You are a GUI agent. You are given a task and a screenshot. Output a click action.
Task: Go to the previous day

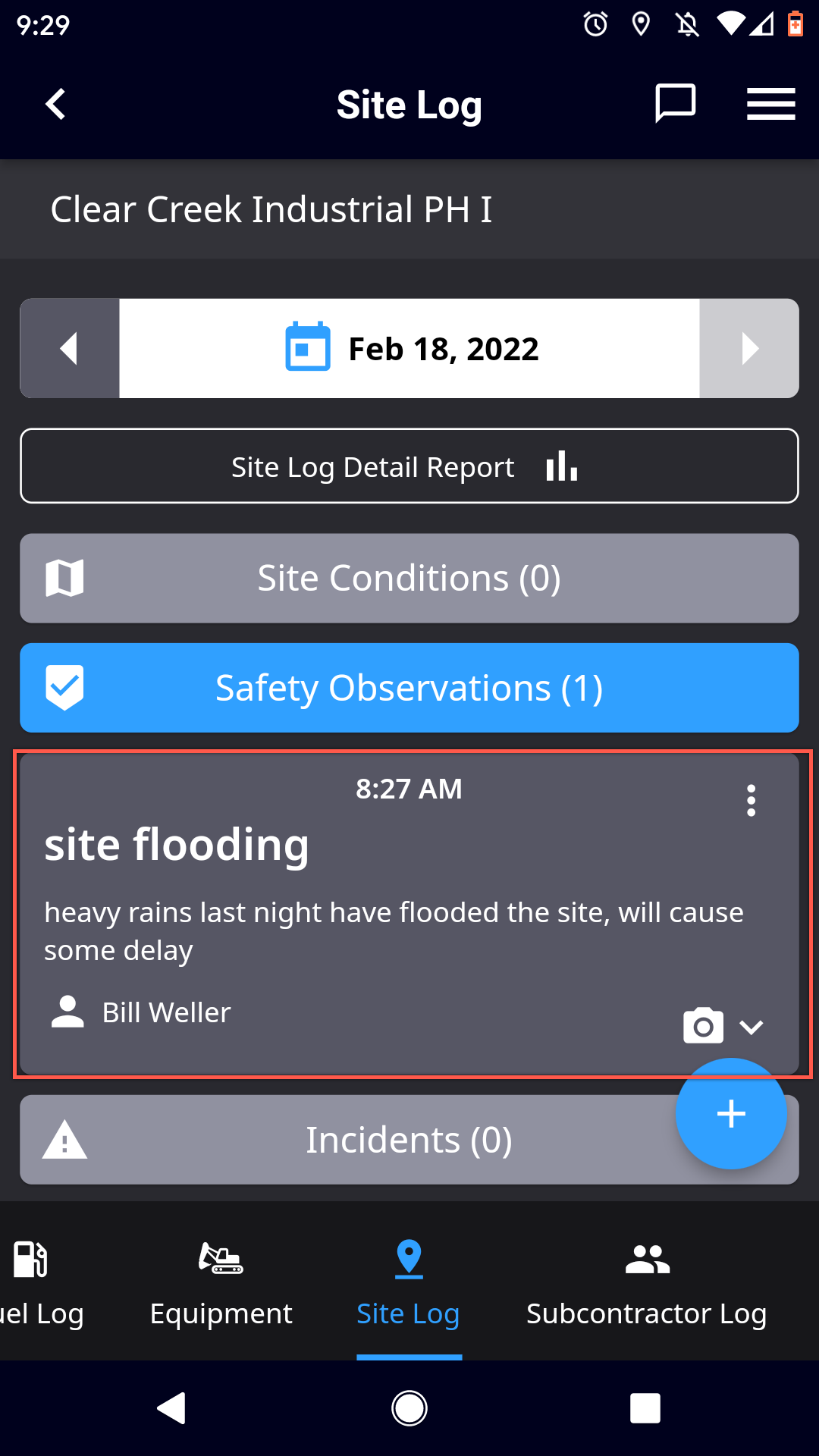point(70,349)
